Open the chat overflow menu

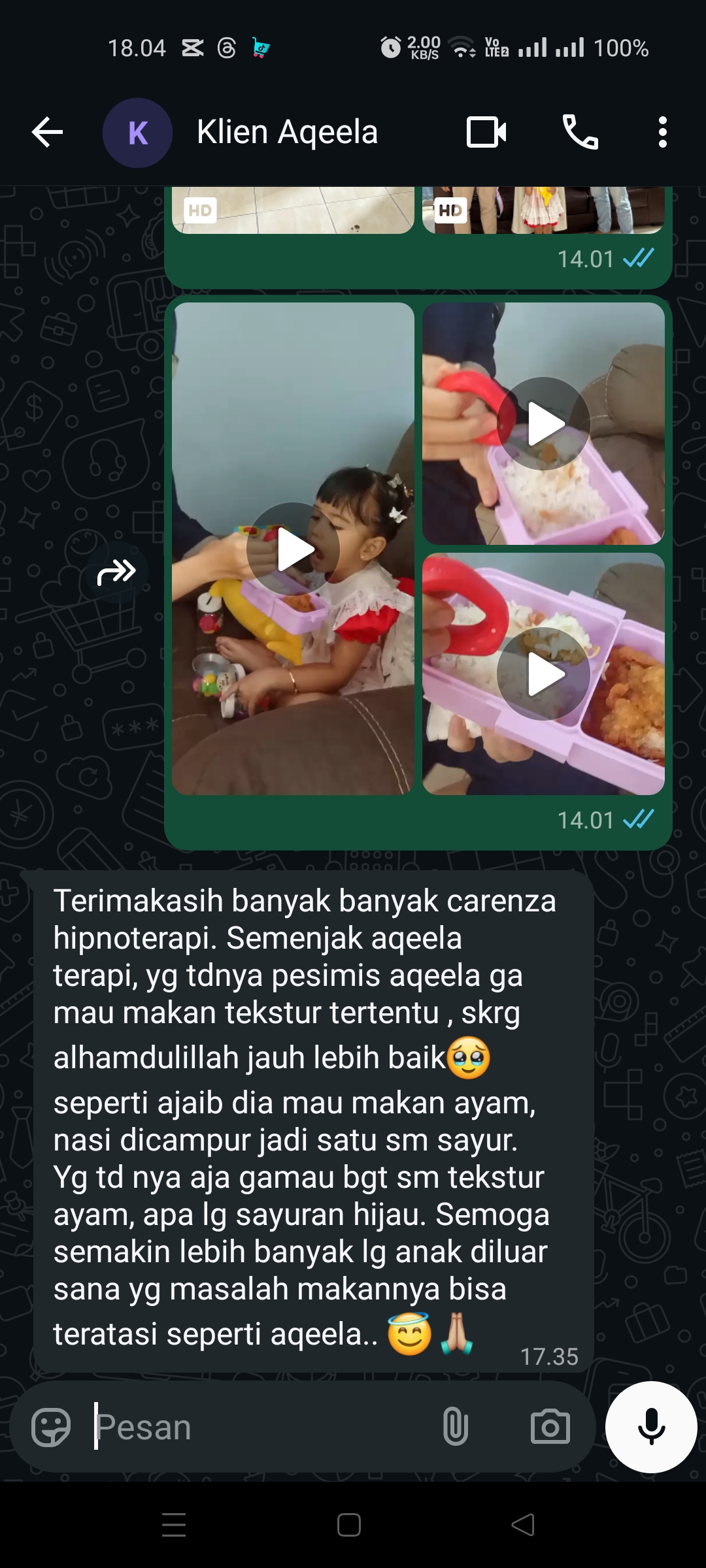point(663,133)
